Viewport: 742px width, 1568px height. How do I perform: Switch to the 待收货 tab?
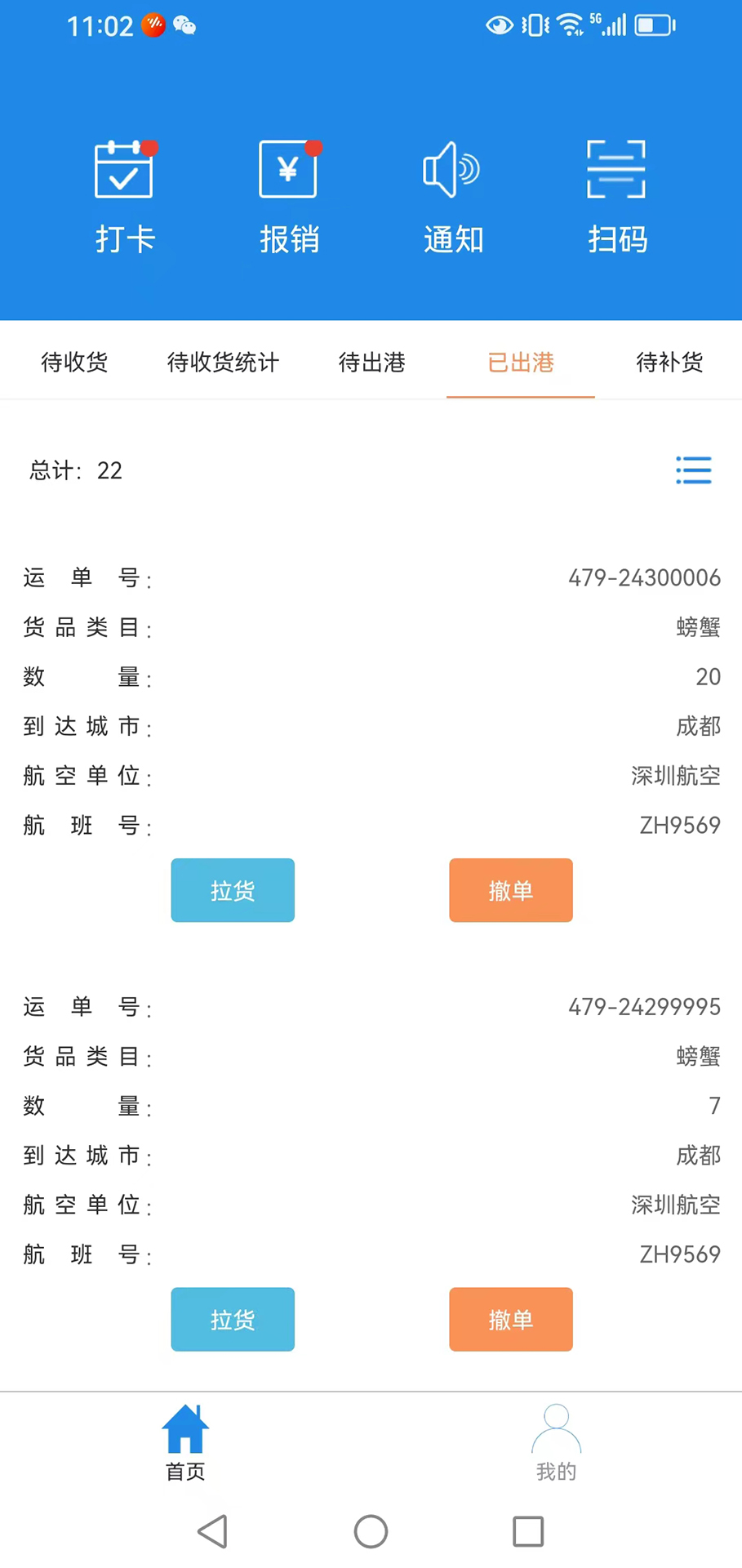(x=74, y=363)
